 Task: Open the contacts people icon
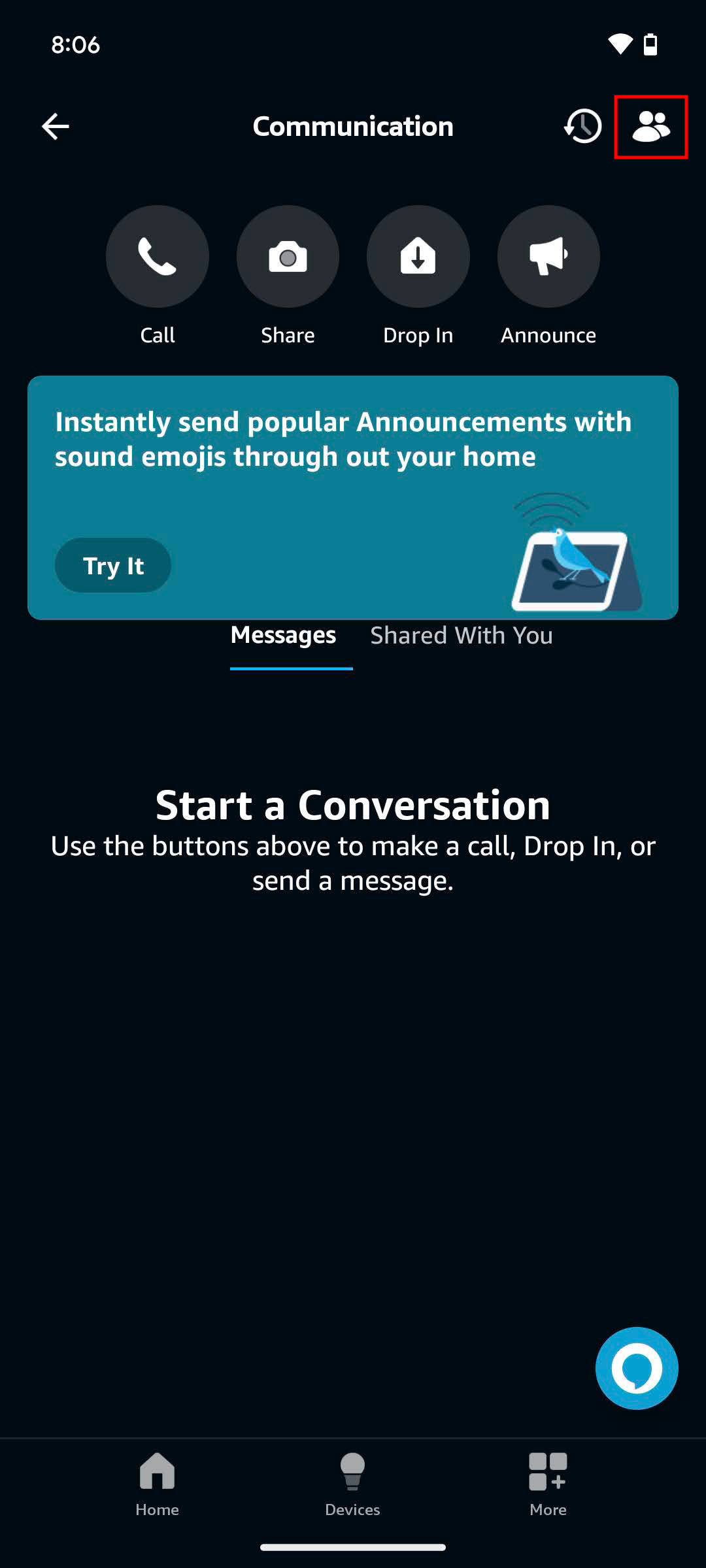coord(650,126)
